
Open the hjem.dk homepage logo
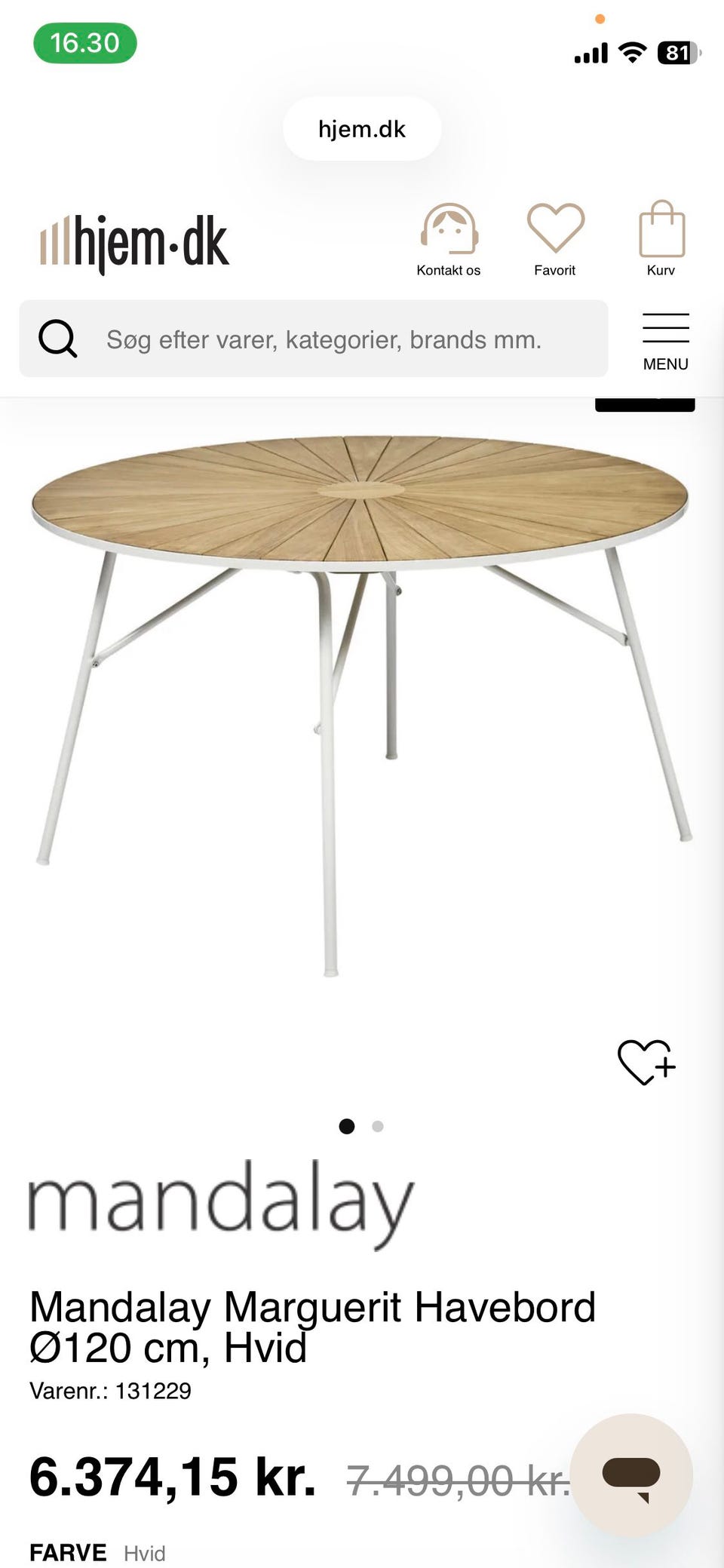(x=134, y=243)
